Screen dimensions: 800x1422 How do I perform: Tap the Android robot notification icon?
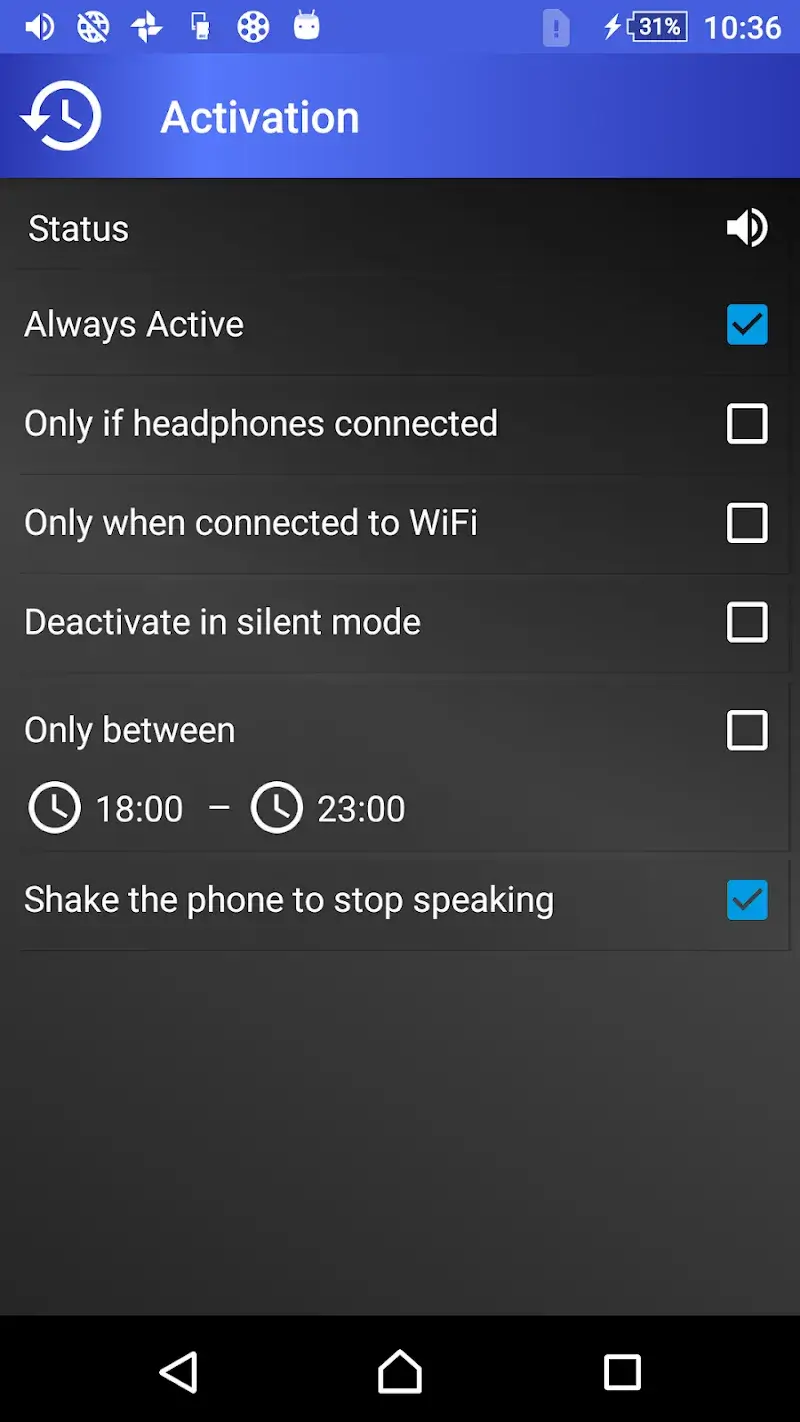pos(305,26)
